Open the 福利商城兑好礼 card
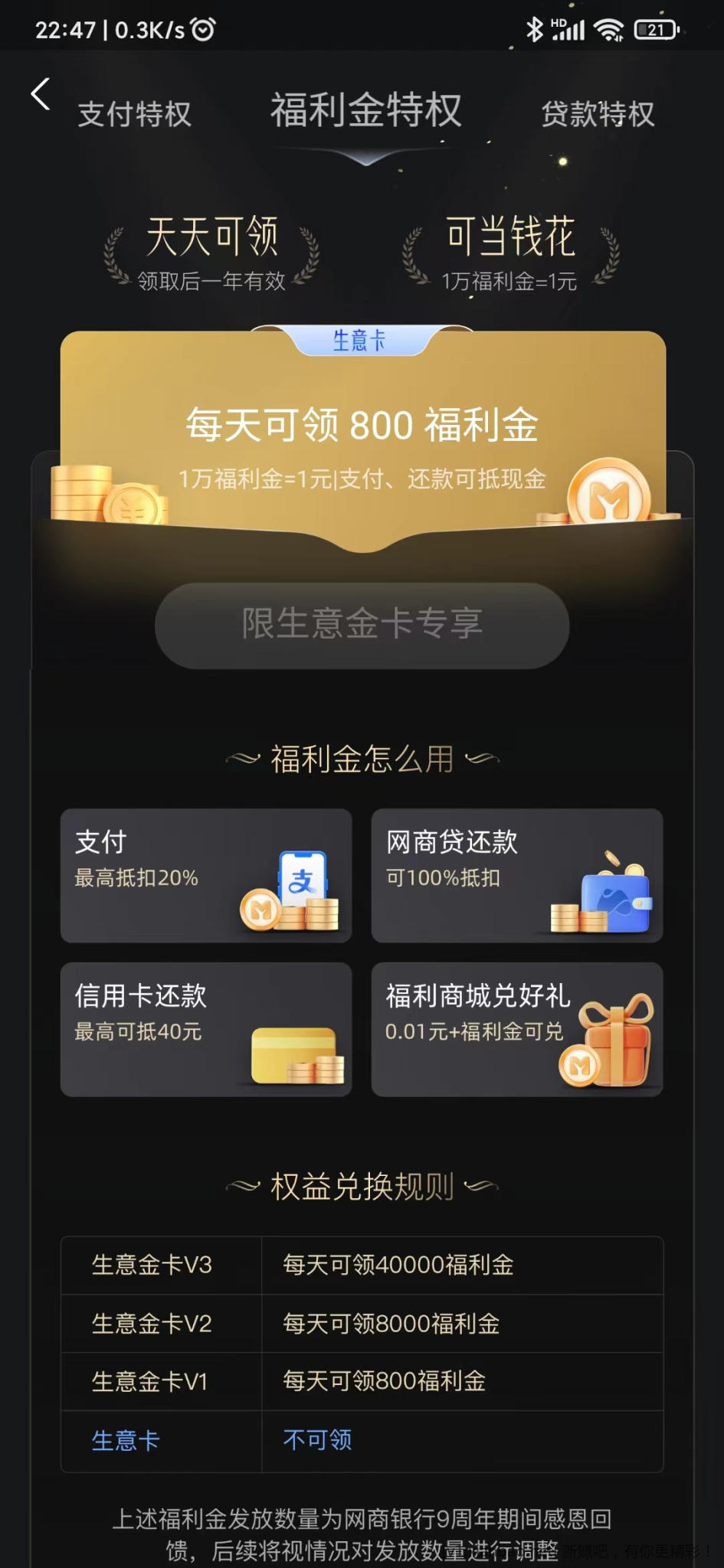724x1568 pixels. coord(516,1028)
